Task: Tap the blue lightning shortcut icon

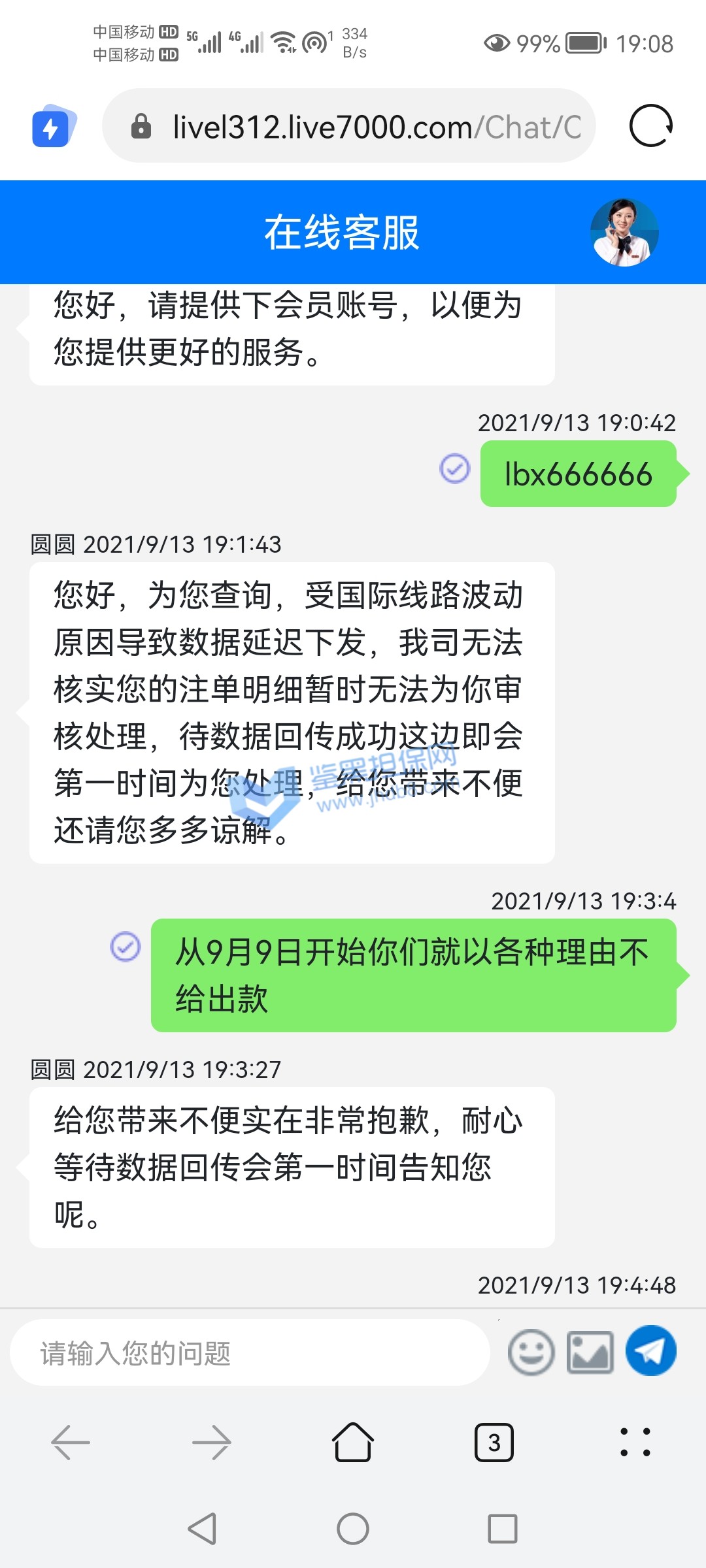Action: 54,126
